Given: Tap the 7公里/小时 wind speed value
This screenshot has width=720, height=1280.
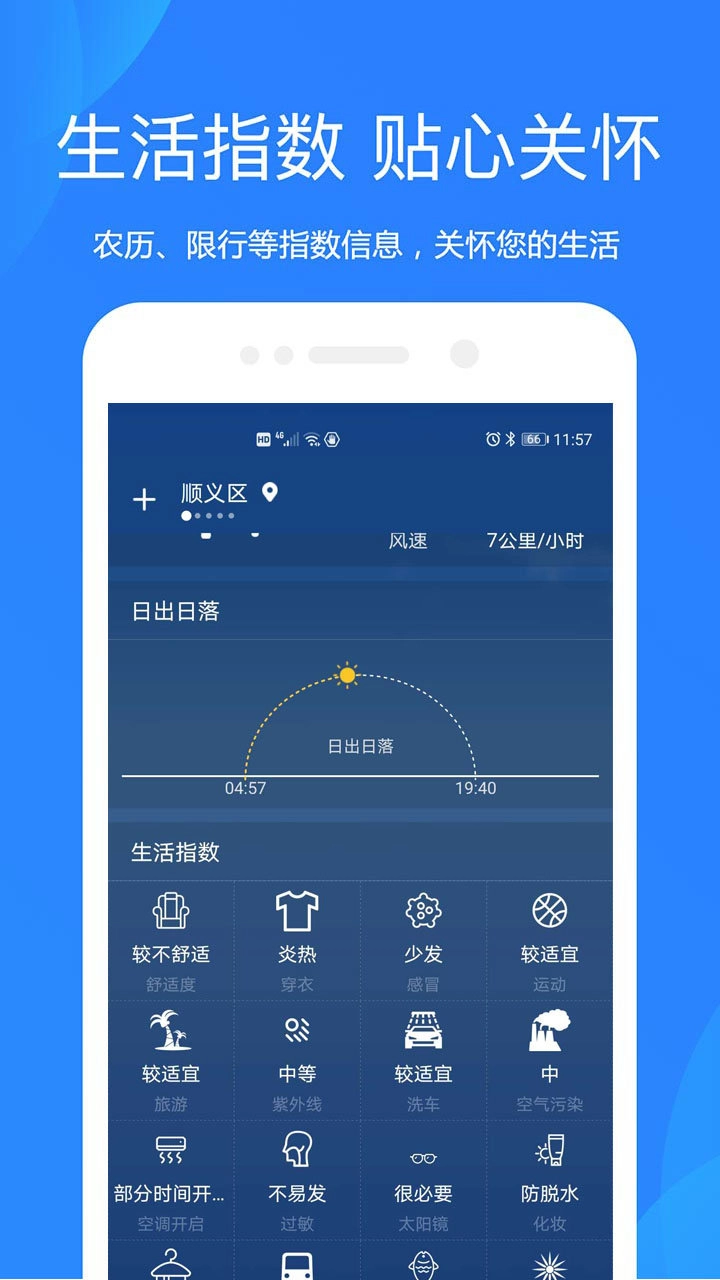Looking at the screenshot, I should point(537,540).
